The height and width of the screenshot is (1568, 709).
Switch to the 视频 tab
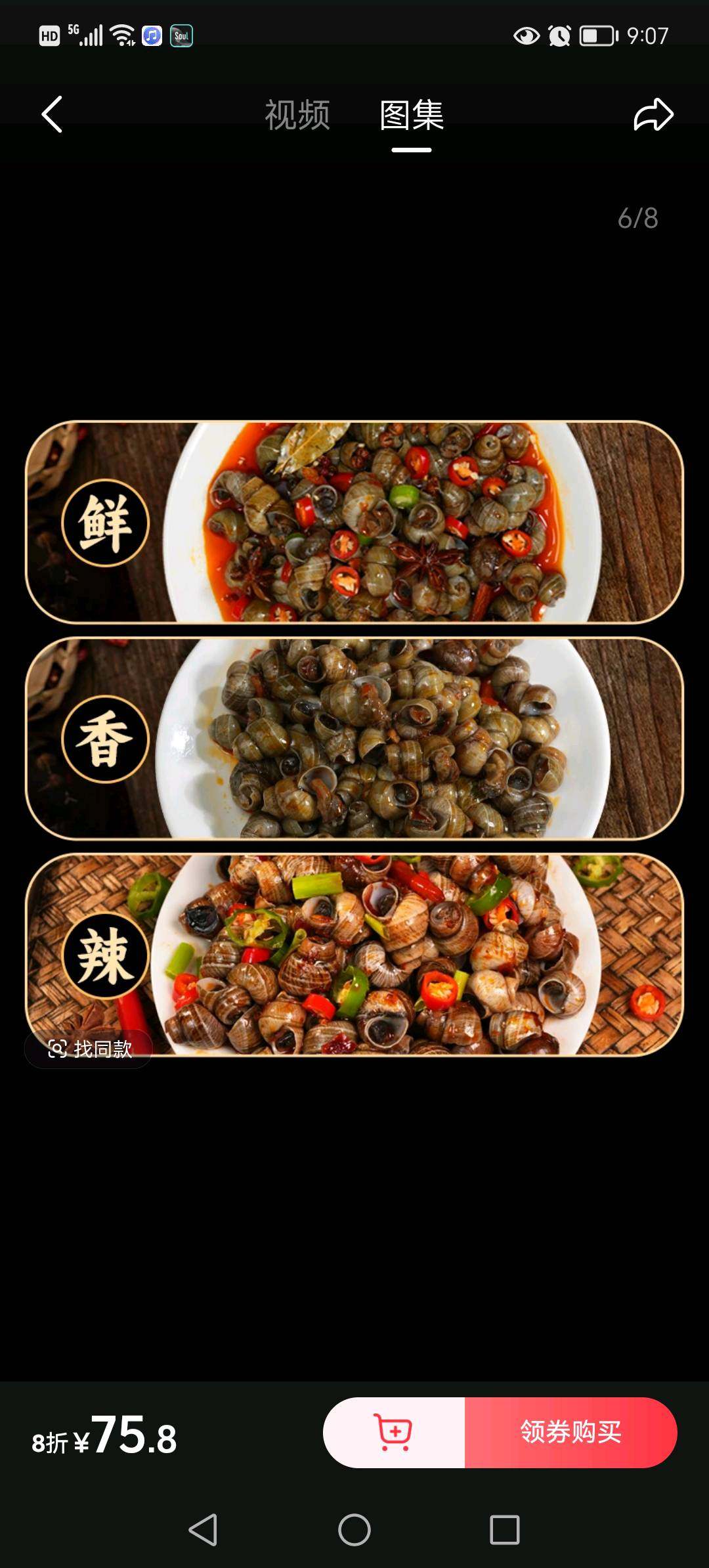tap(297, 115)
